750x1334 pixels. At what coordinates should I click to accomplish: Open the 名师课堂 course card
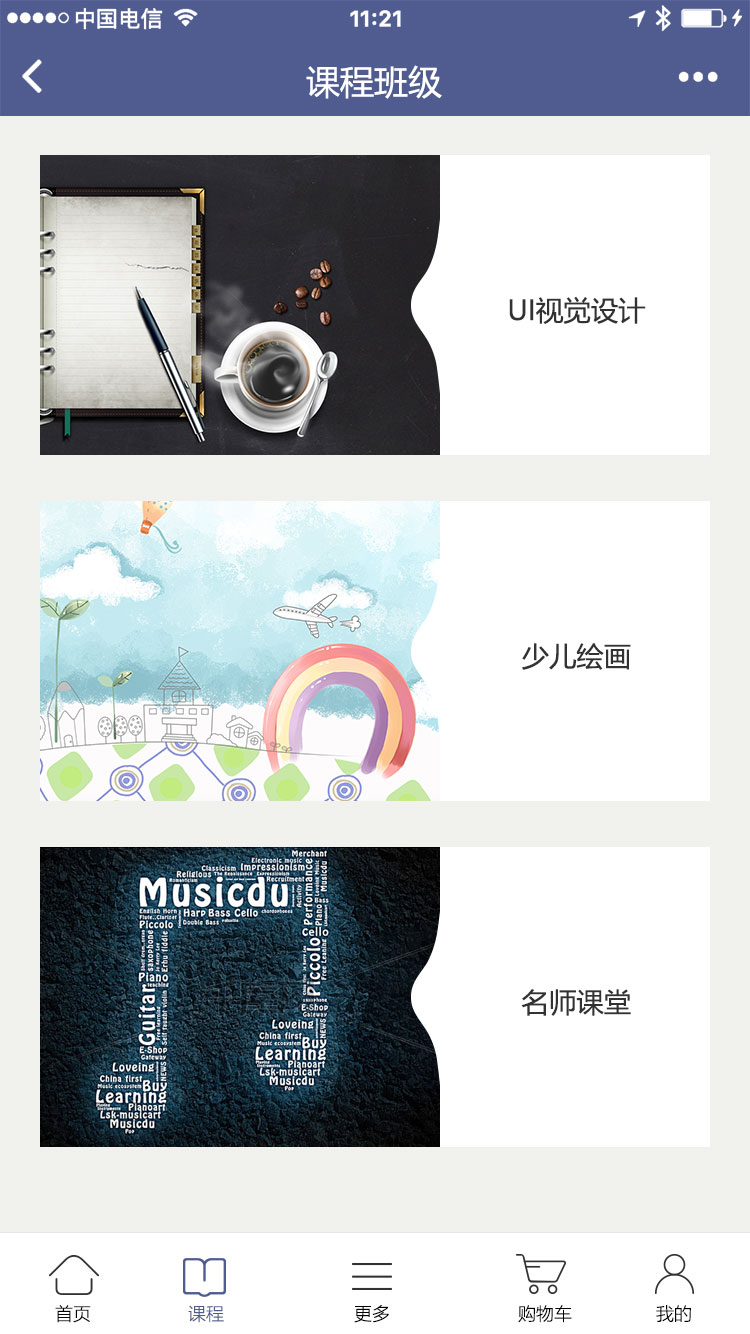(375, 997)
